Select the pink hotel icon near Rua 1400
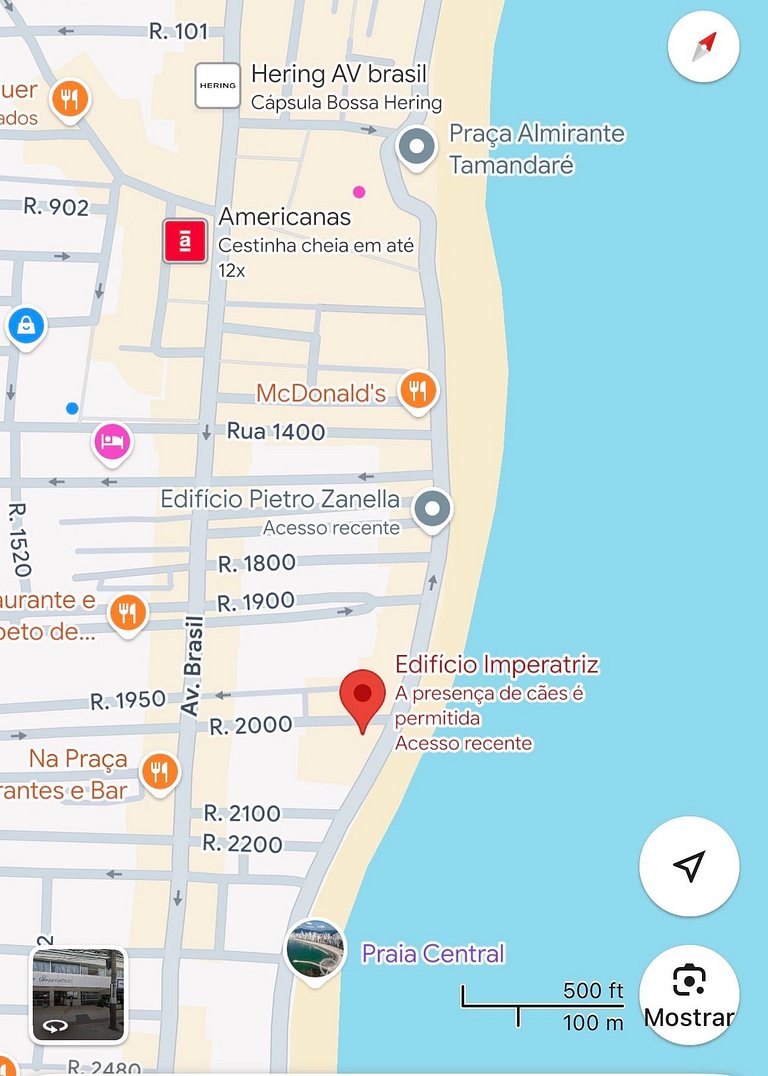The width and height of the screenshot is (768, 1076). (111, 443)
